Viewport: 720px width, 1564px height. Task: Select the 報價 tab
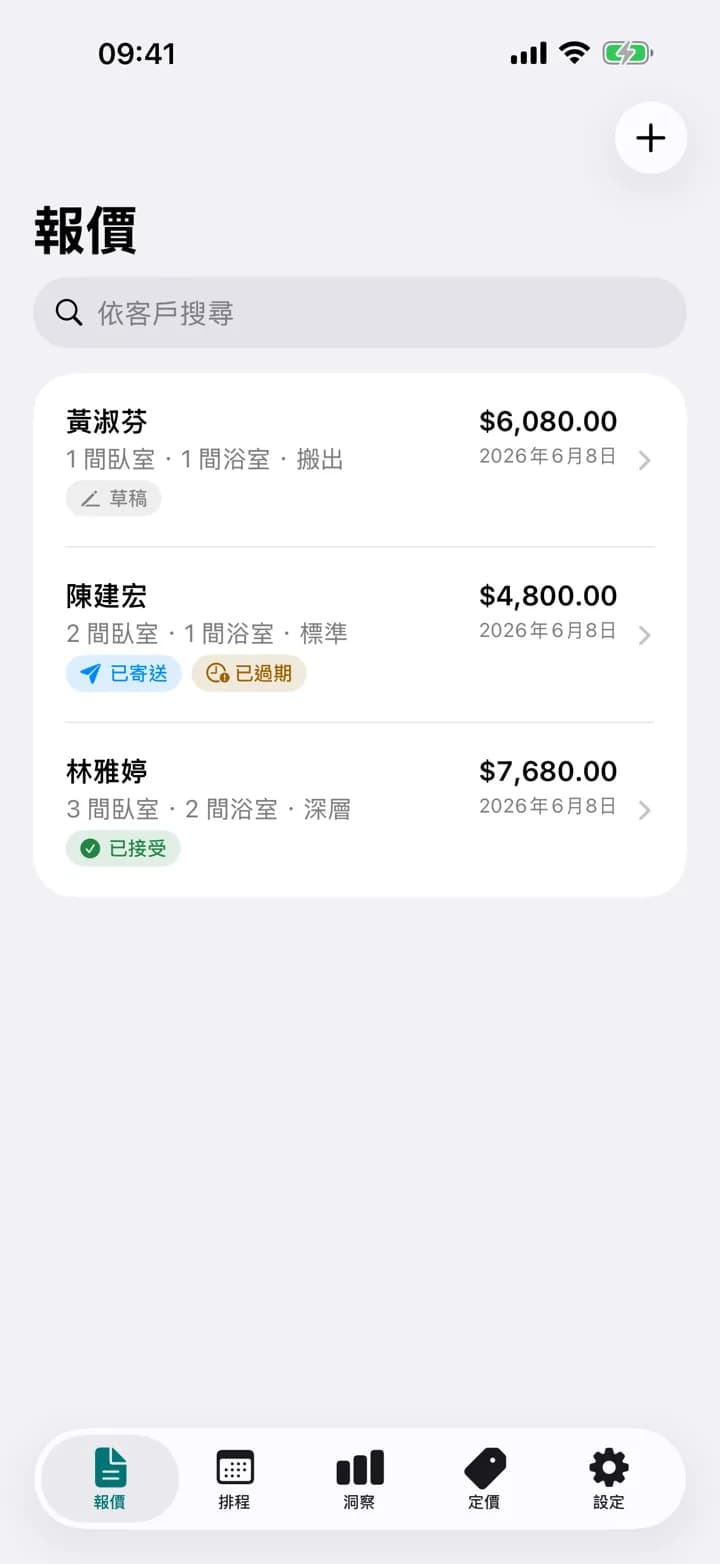[110, 1479]
